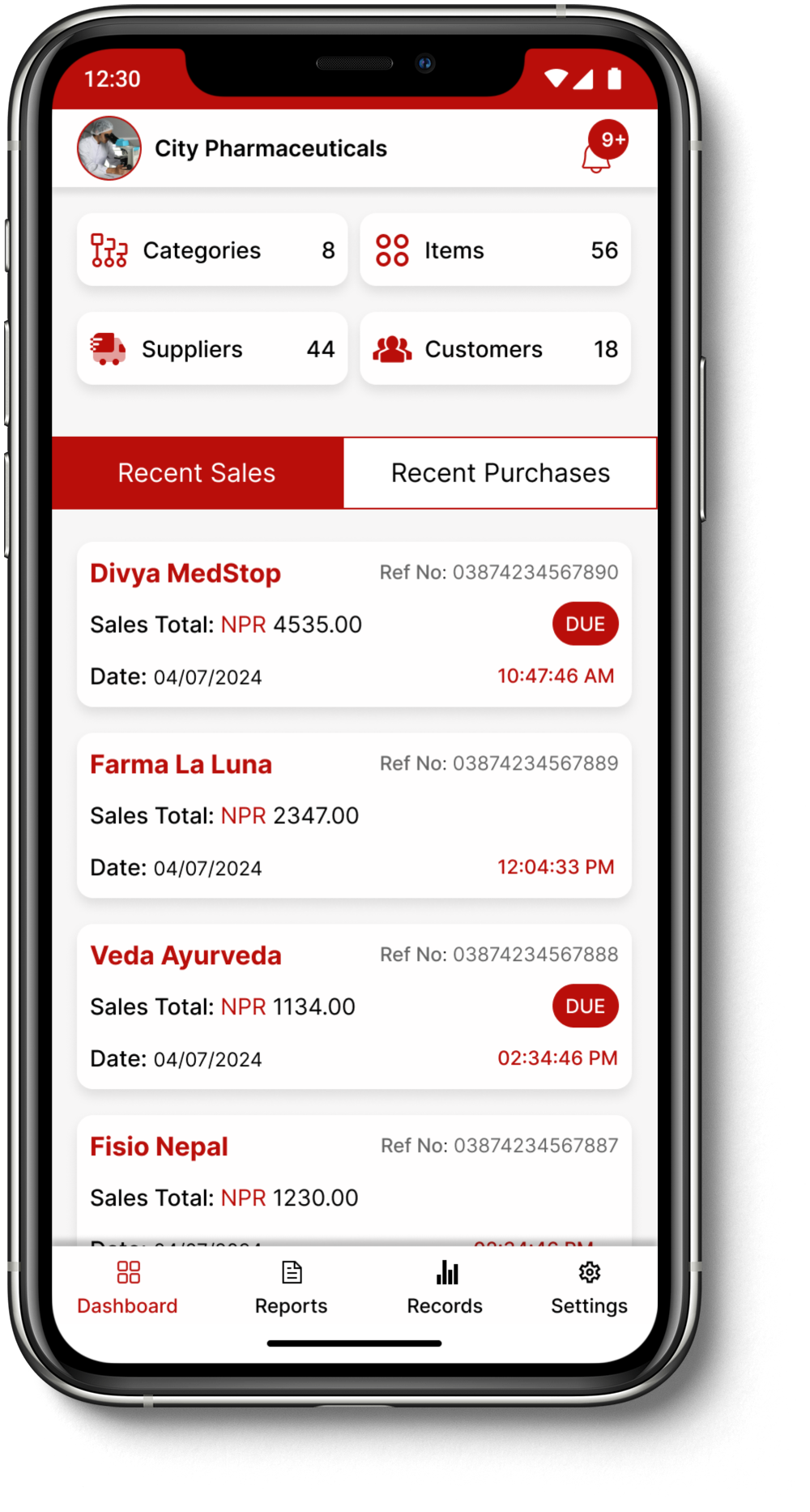Switch to the Records tab
Screen dimensions: 810x1512
[445, 1288]
